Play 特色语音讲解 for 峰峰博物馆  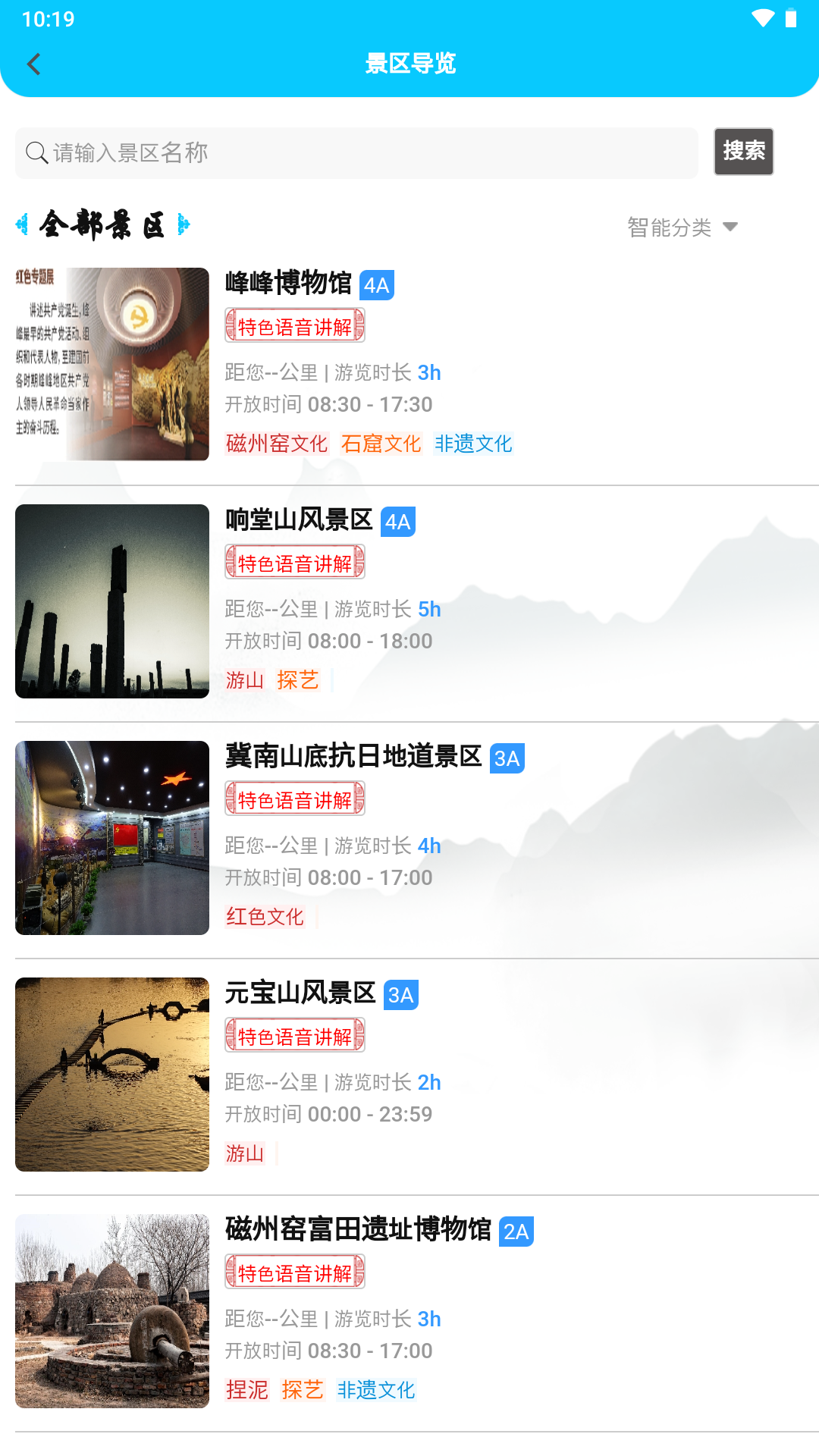pos(295,326)
